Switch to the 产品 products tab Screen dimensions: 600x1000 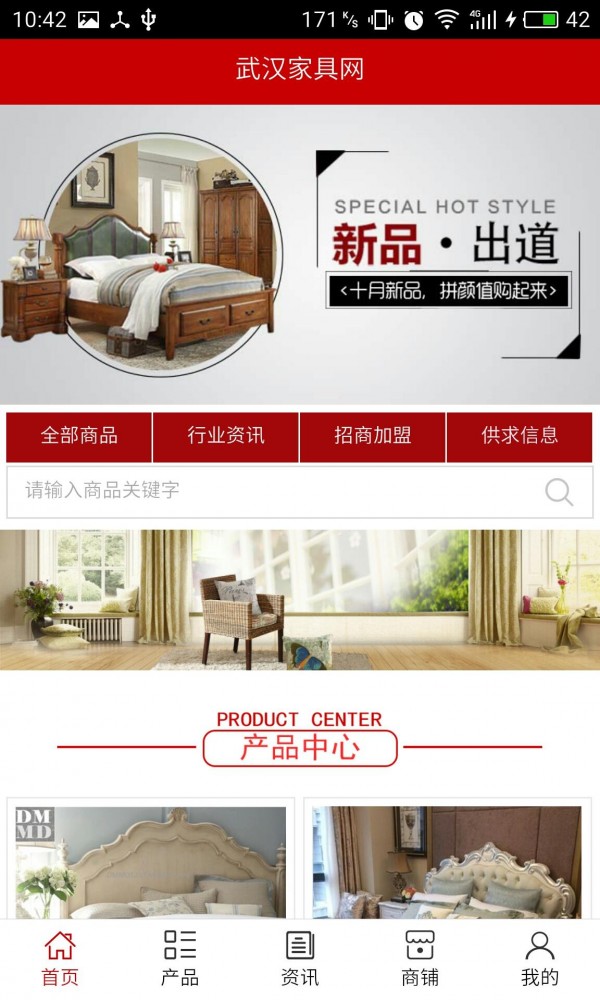click(x=180, y=958)
